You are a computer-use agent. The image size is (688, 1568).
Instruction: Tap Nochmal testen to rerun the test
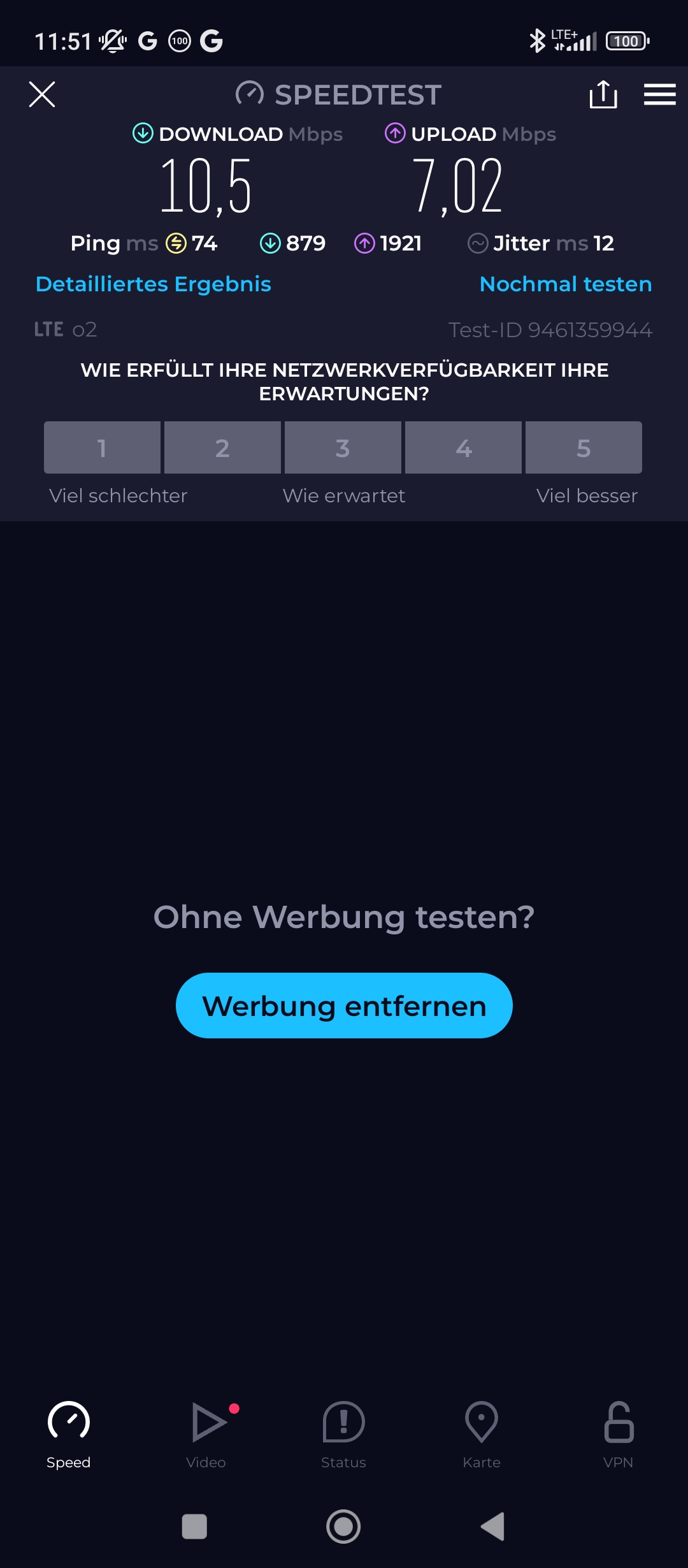[x=566, y=284]
